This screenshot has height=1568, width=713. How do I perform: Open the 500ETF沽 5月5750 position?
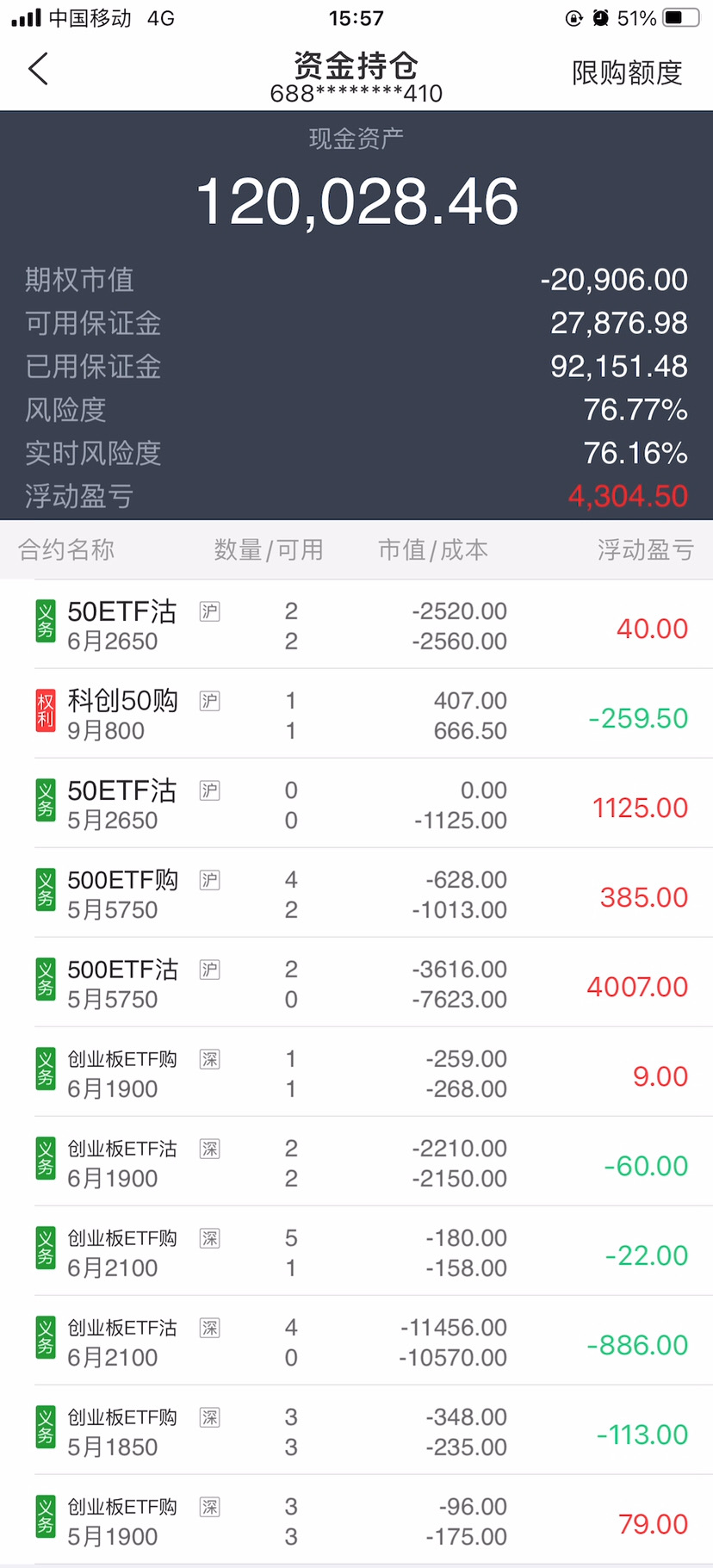356,984
